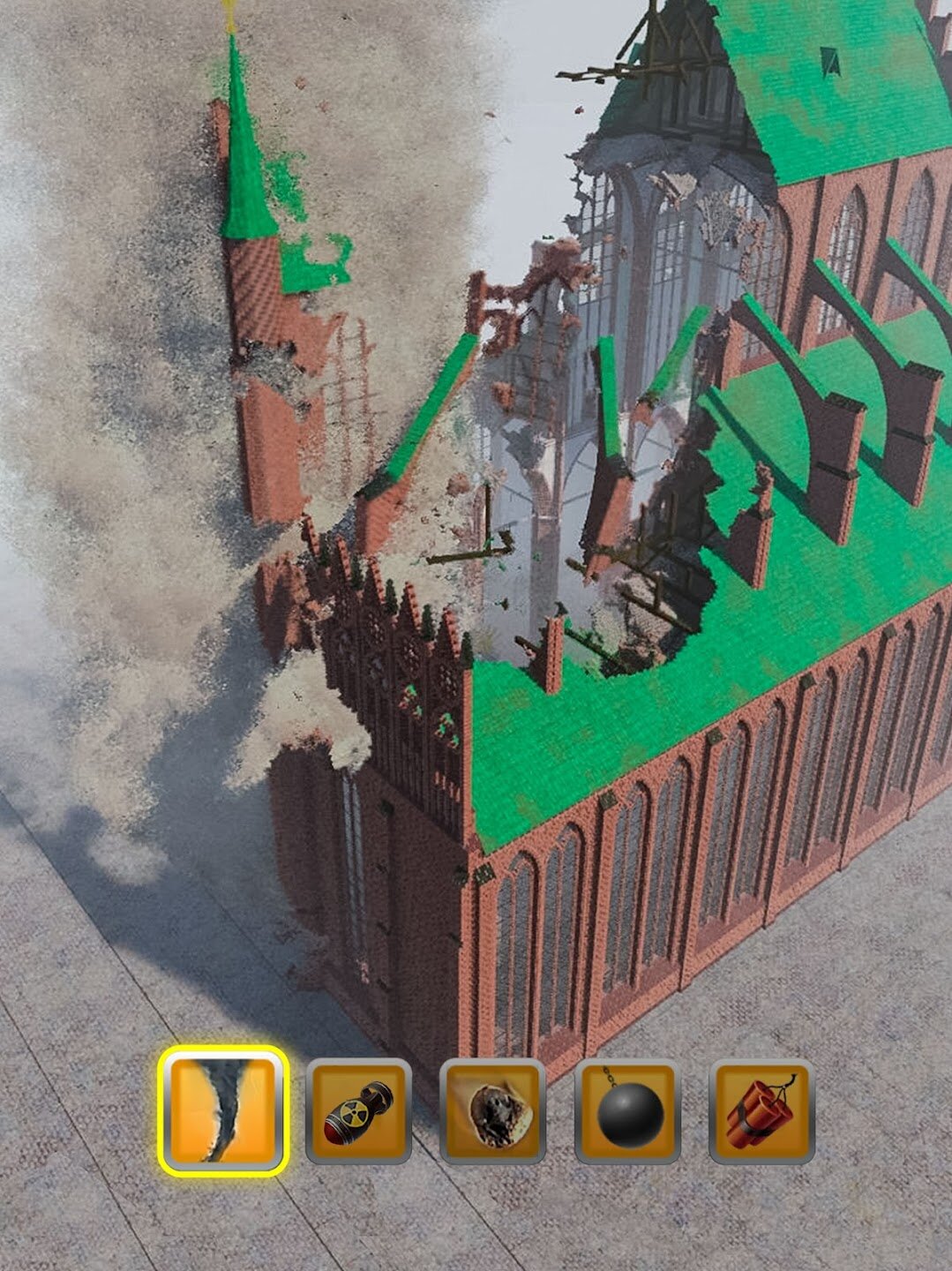Select the wrecking ball tool
Screen dimensions: 952x1271
click(627, 1111)
